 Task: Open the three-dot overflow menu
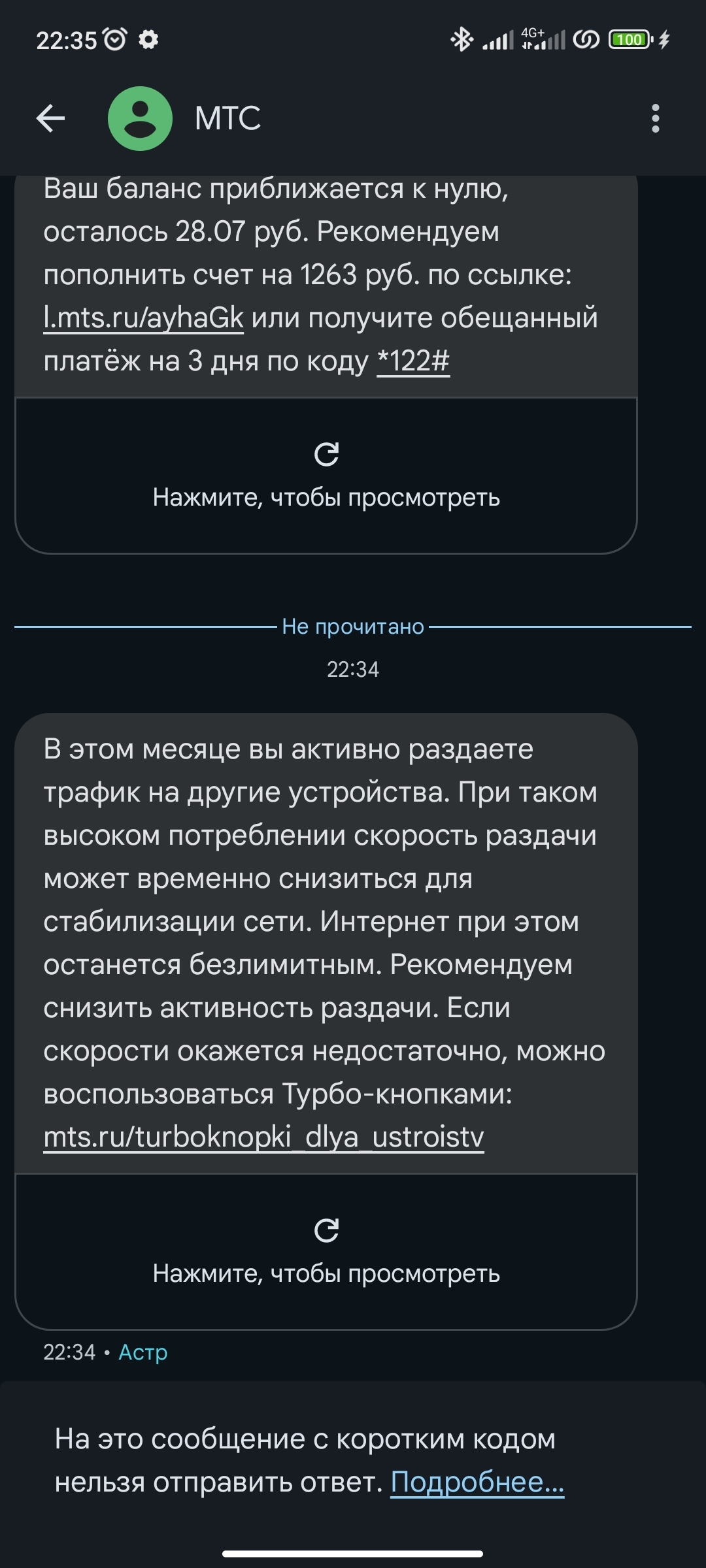tap(656, 118)
